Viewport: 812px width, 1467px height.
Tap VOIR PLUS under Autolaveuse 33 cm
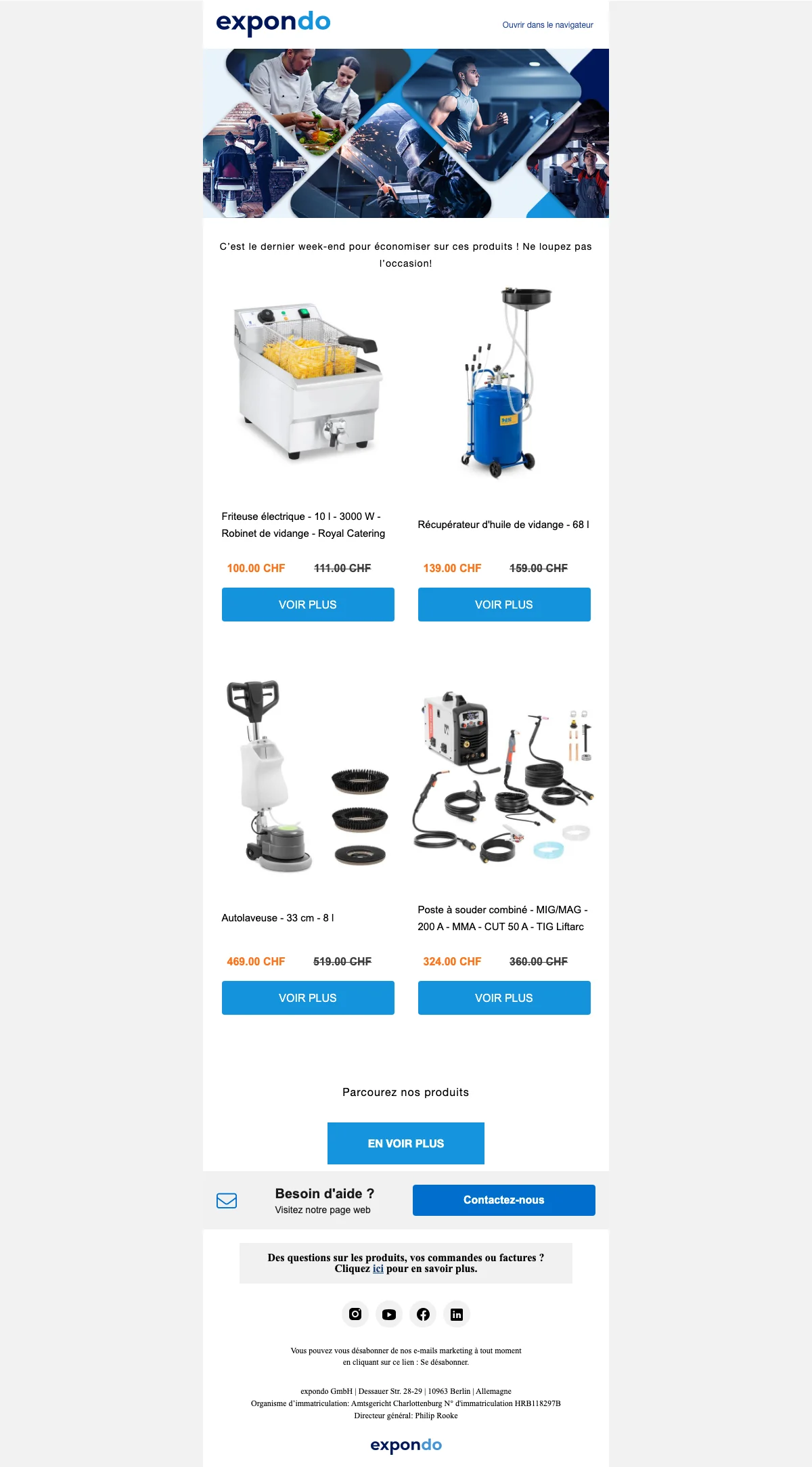(x=308, y=998)
